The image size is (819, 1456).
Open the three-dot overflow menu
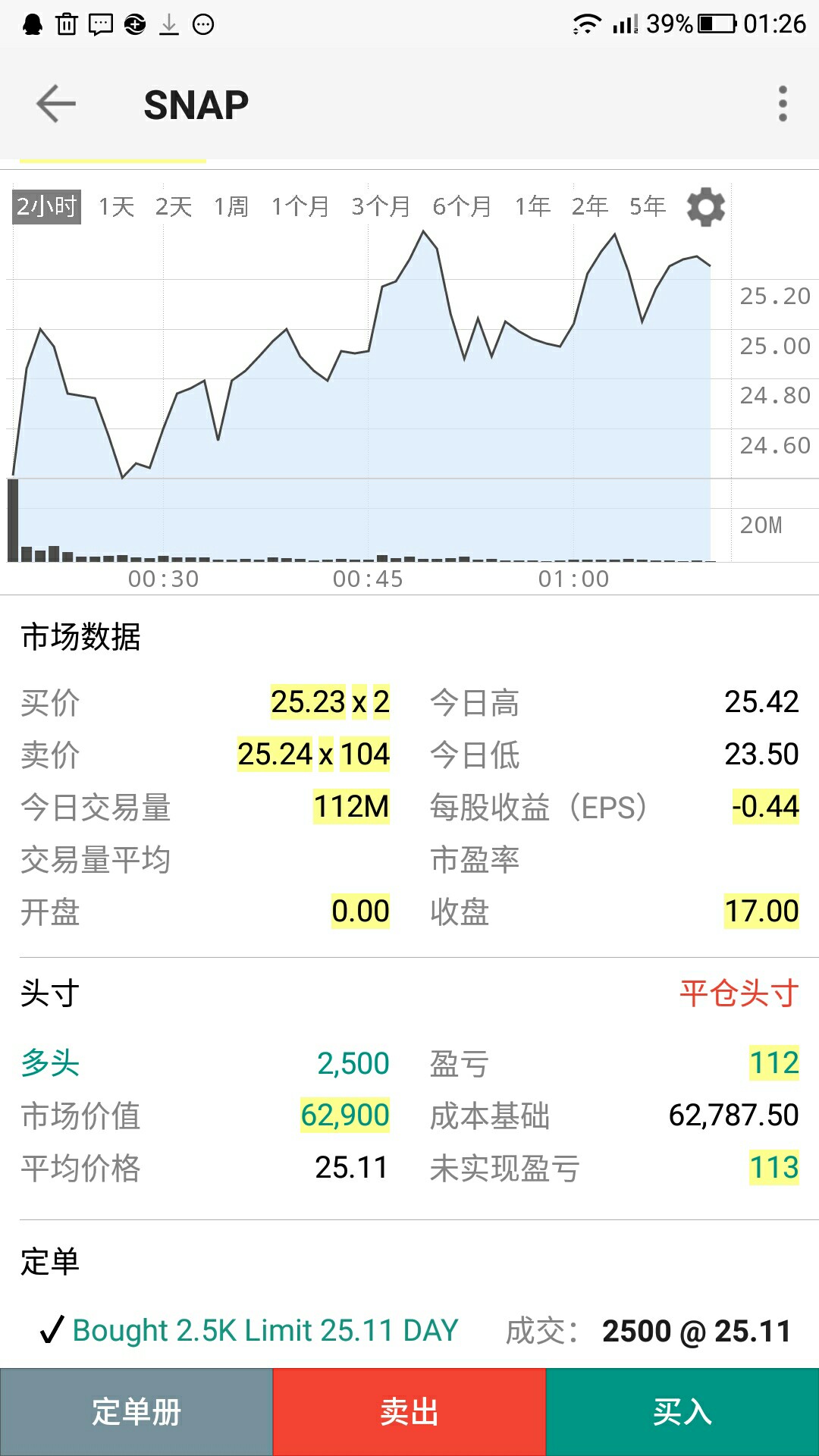pyautogui.click(x=783, y=104)
